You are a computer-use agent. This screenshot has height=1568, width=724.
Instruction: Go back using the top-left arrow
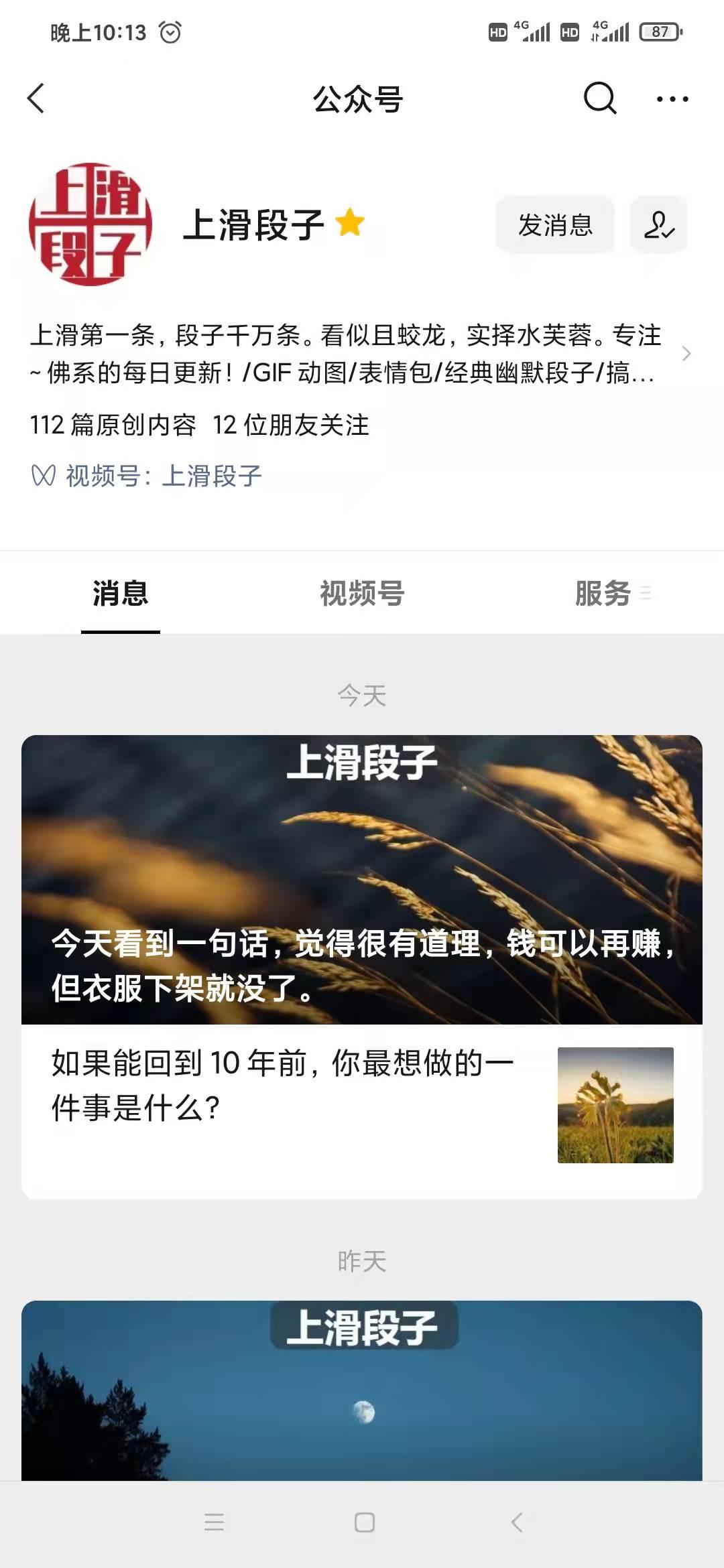coord(36,99)
